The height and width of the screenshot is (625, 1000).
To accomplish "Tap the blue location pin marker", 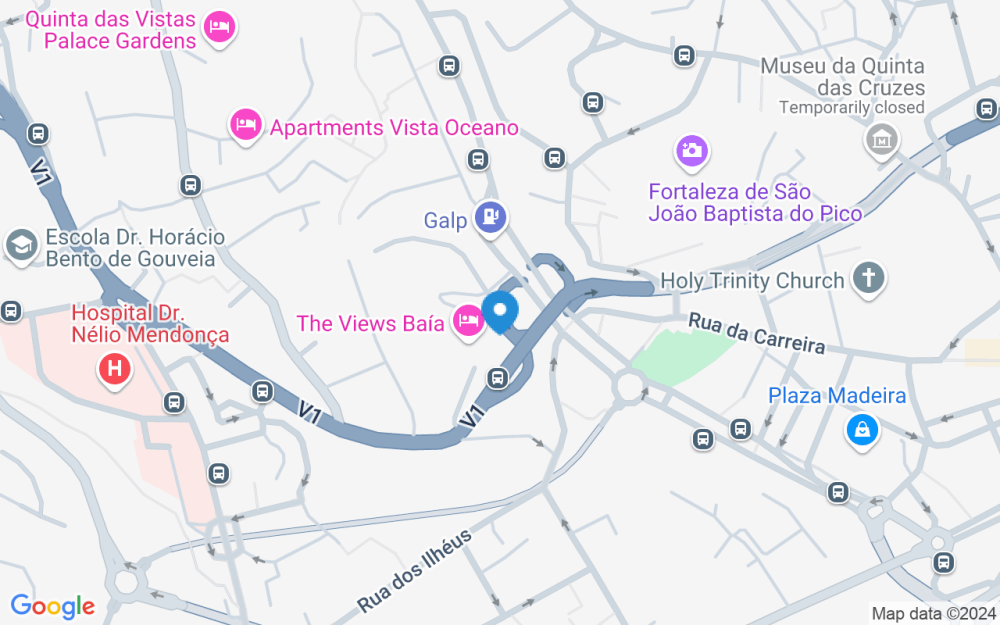I will [x=500, y=309].
